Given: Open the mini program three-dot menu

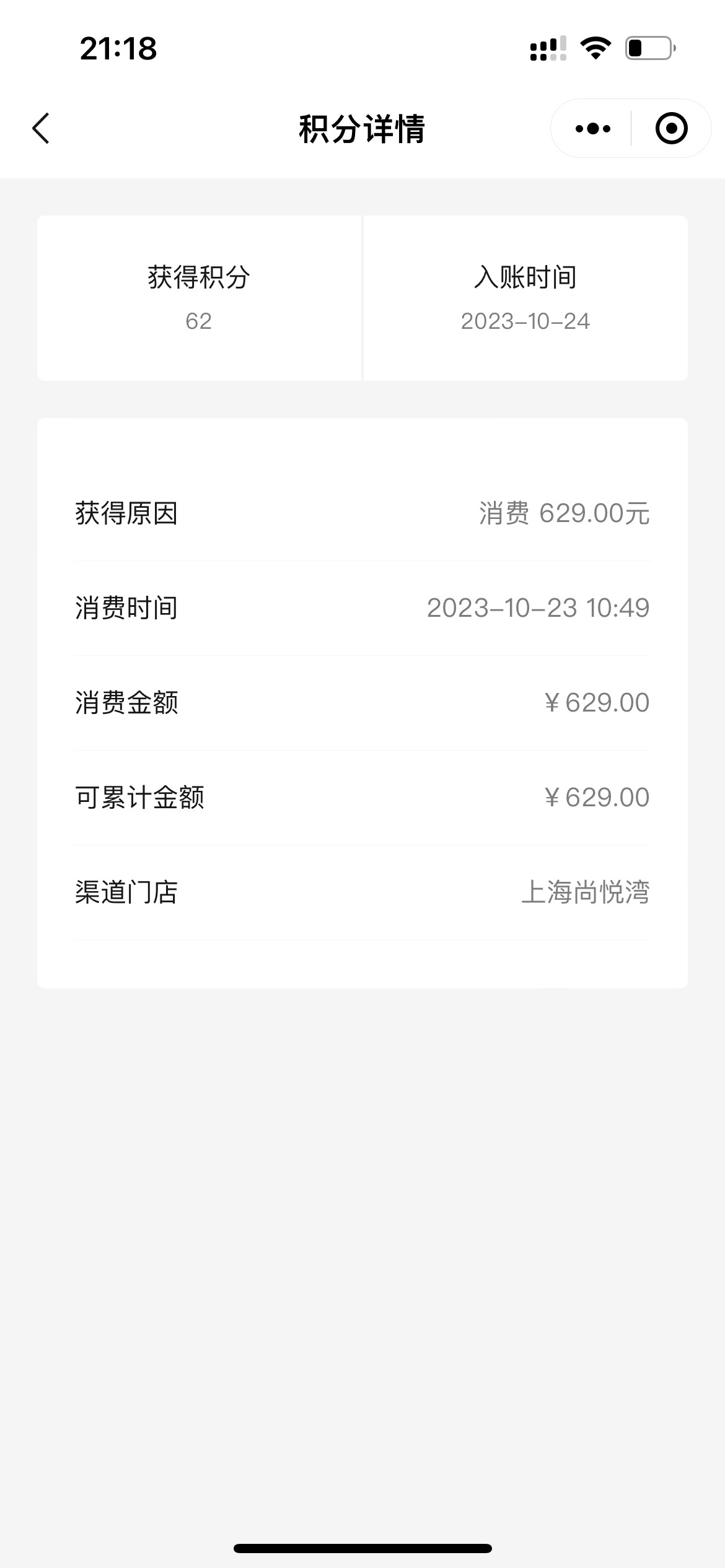Looking at the screenshot, I should click(x=592, y=129).
